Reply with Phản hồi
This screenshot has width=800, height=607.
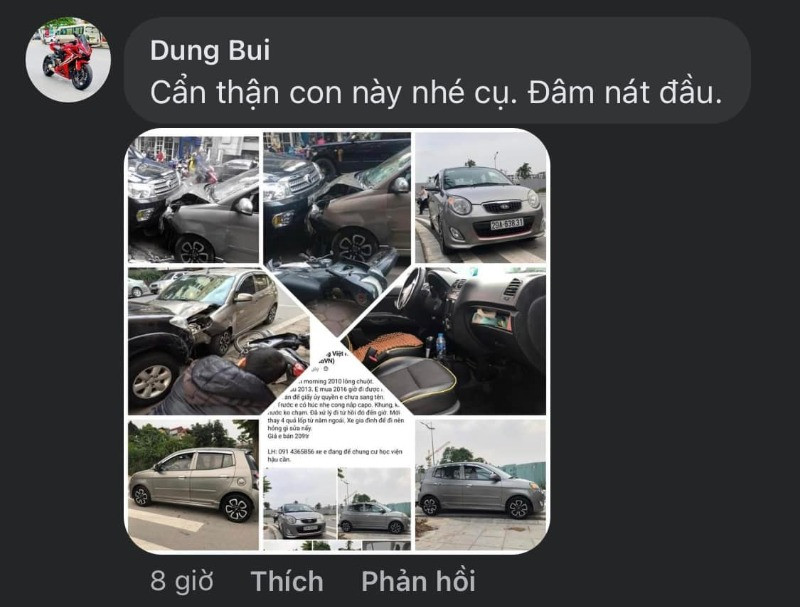pos(418,581)
